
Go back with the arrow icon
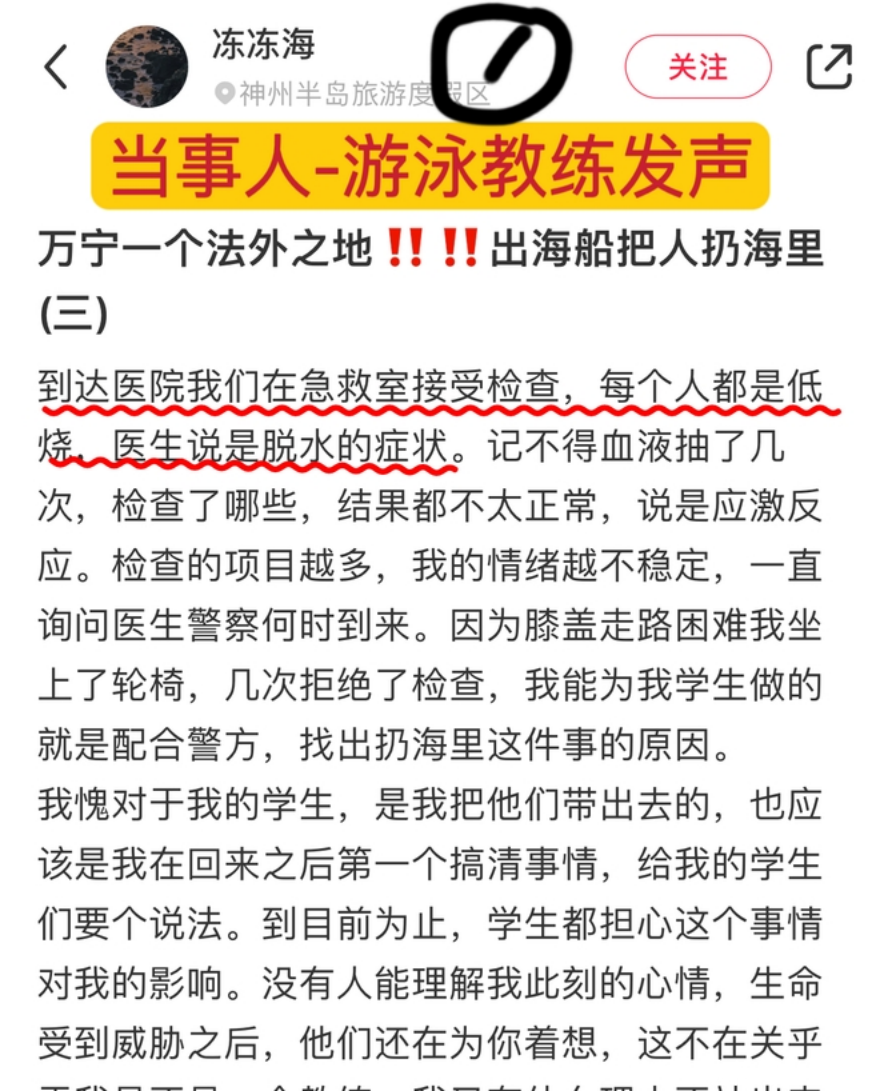55,67
